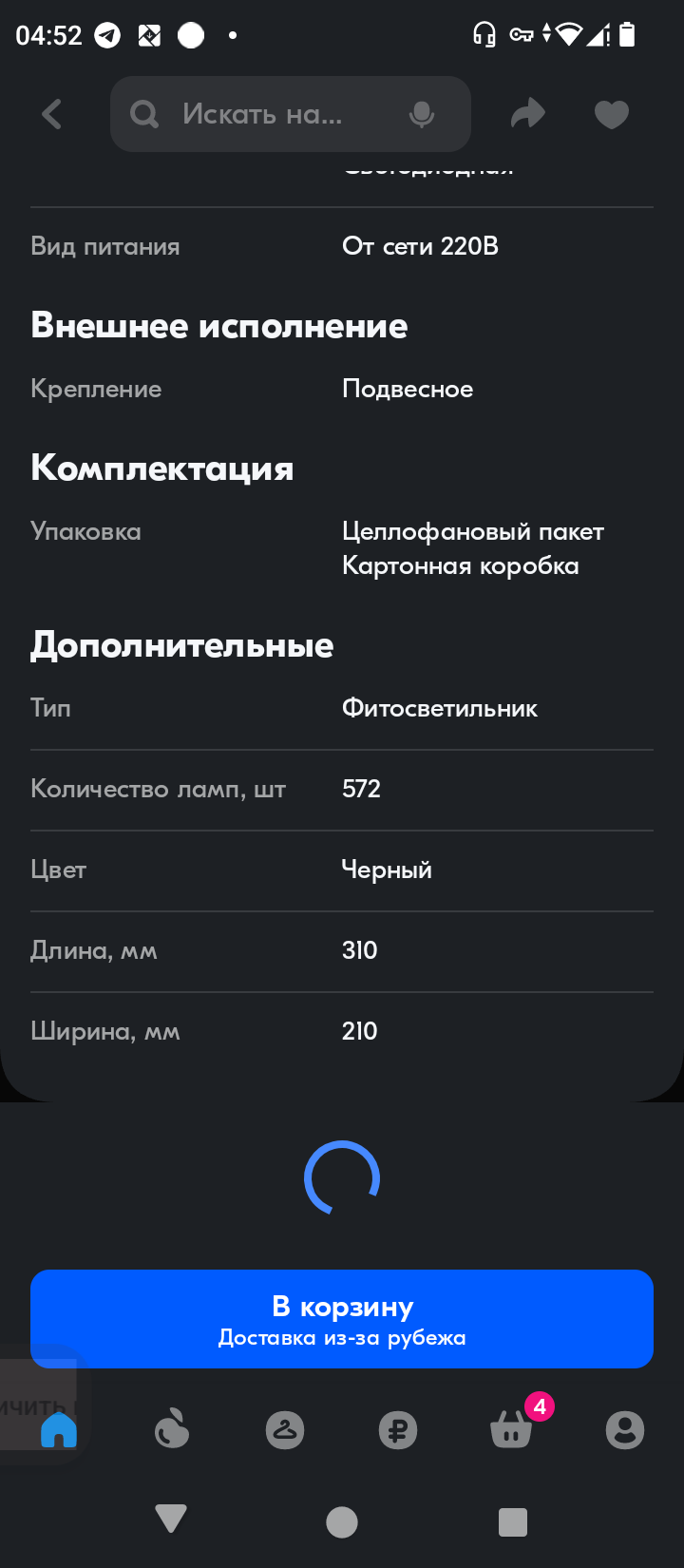Viewport: 684px width, 1568px height.
Task: Share the product via the share arrow
Action: point(528,113)
